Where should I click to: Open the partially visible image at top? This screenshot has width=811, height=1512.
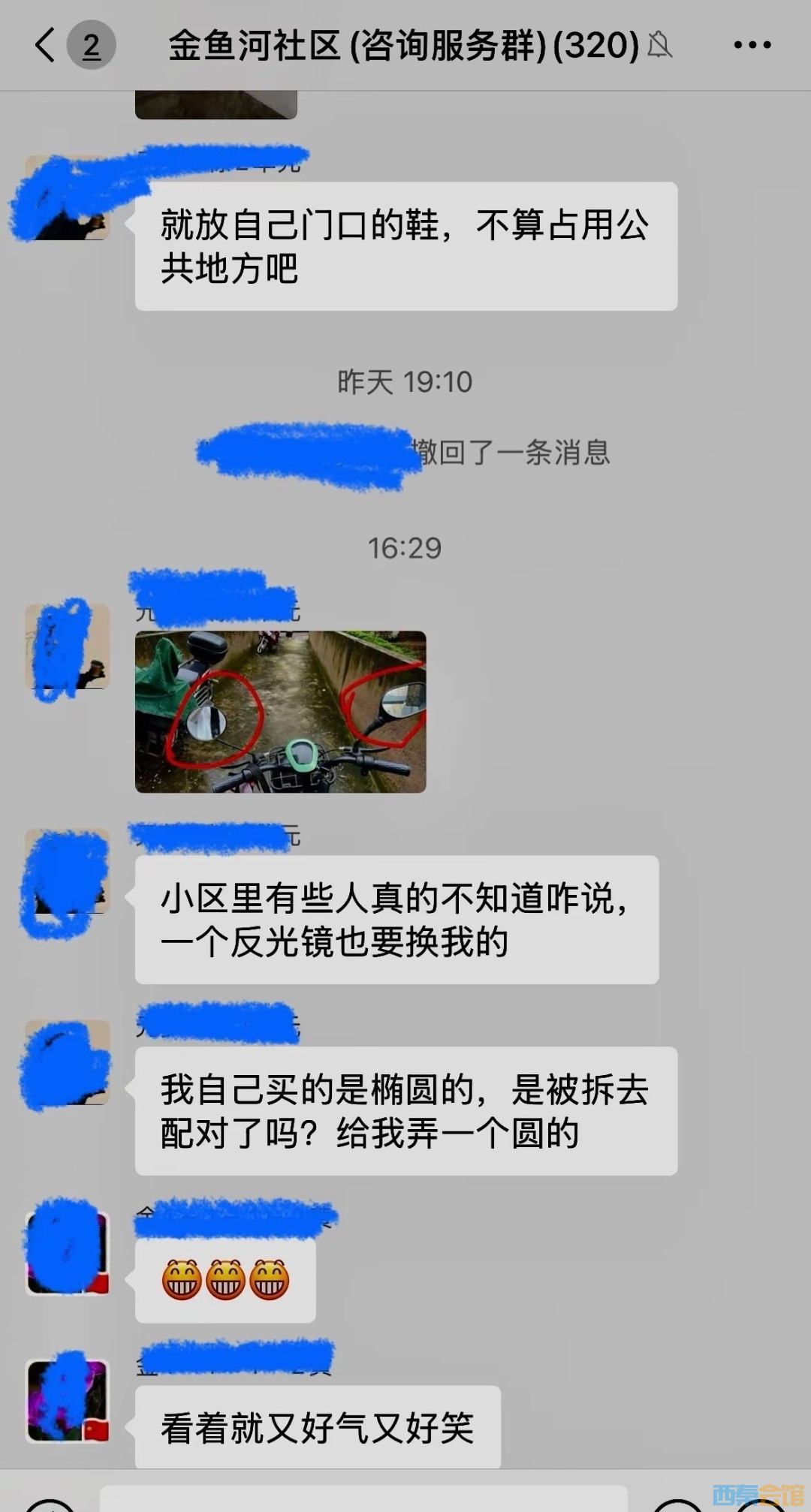click(x=216, y=105)
